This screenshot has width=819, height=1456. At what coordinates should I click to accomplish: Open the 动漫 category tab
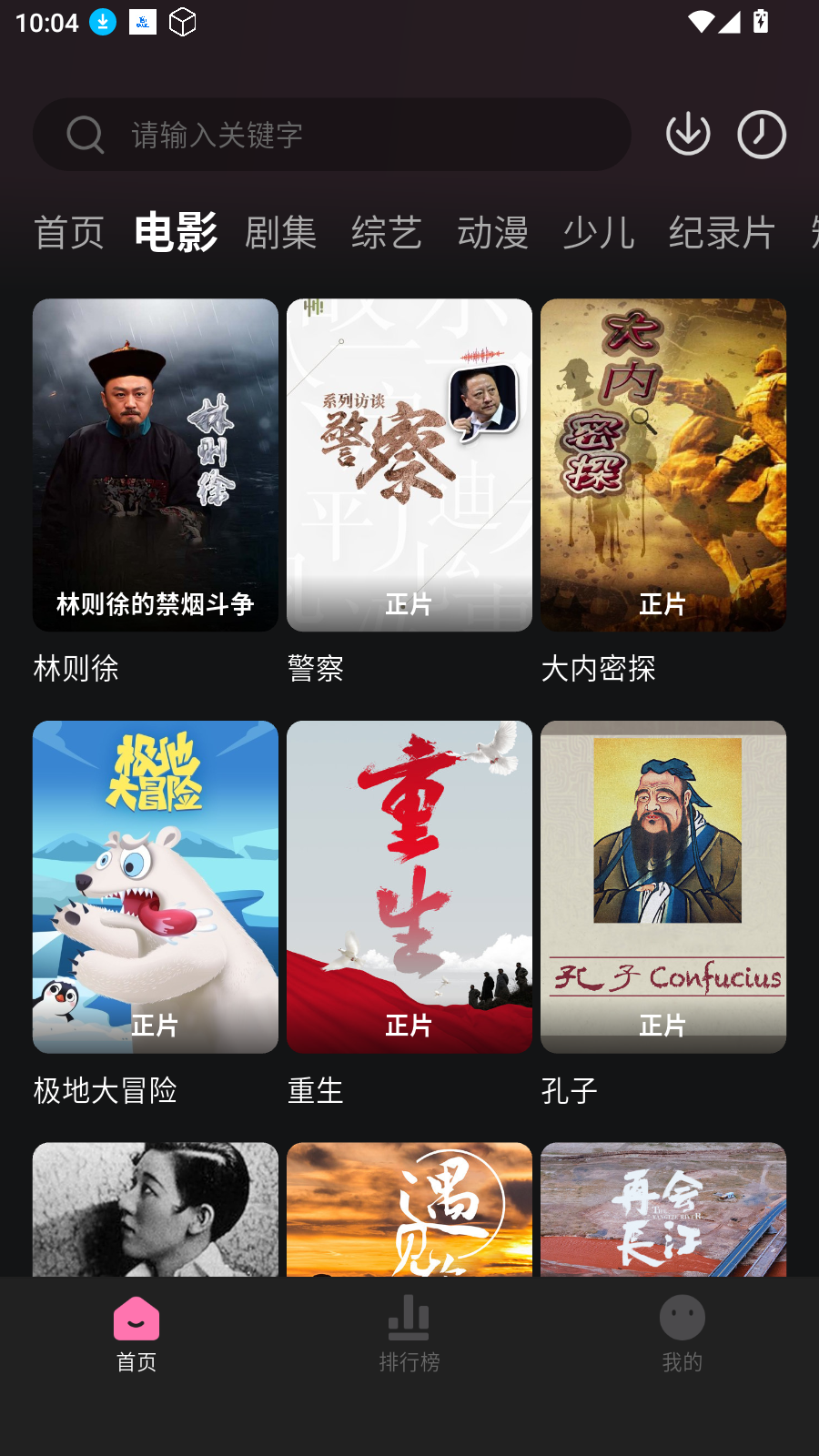pos(492,233)
